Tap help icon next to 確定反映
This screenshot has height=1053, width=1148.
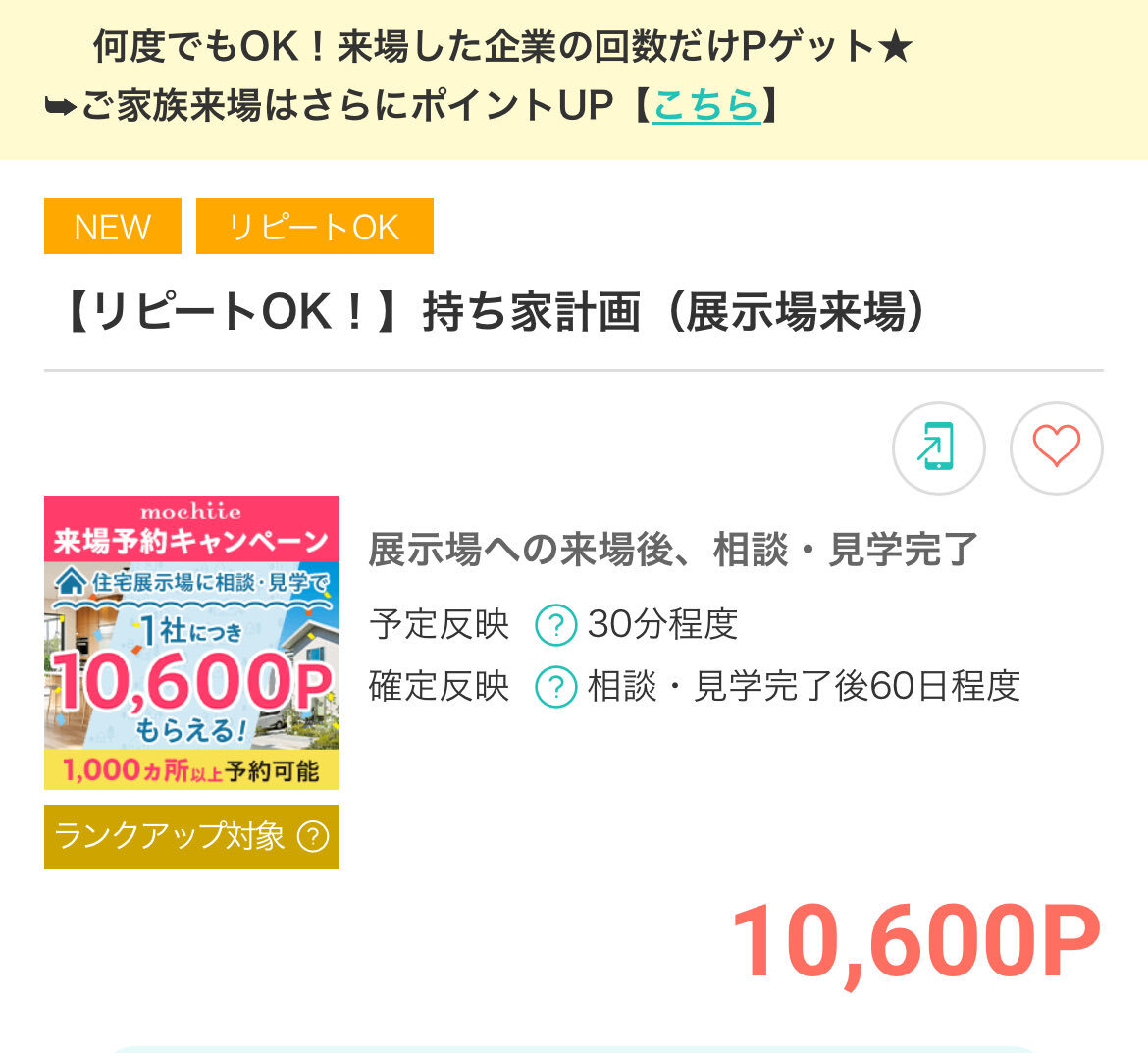[555, 687]
